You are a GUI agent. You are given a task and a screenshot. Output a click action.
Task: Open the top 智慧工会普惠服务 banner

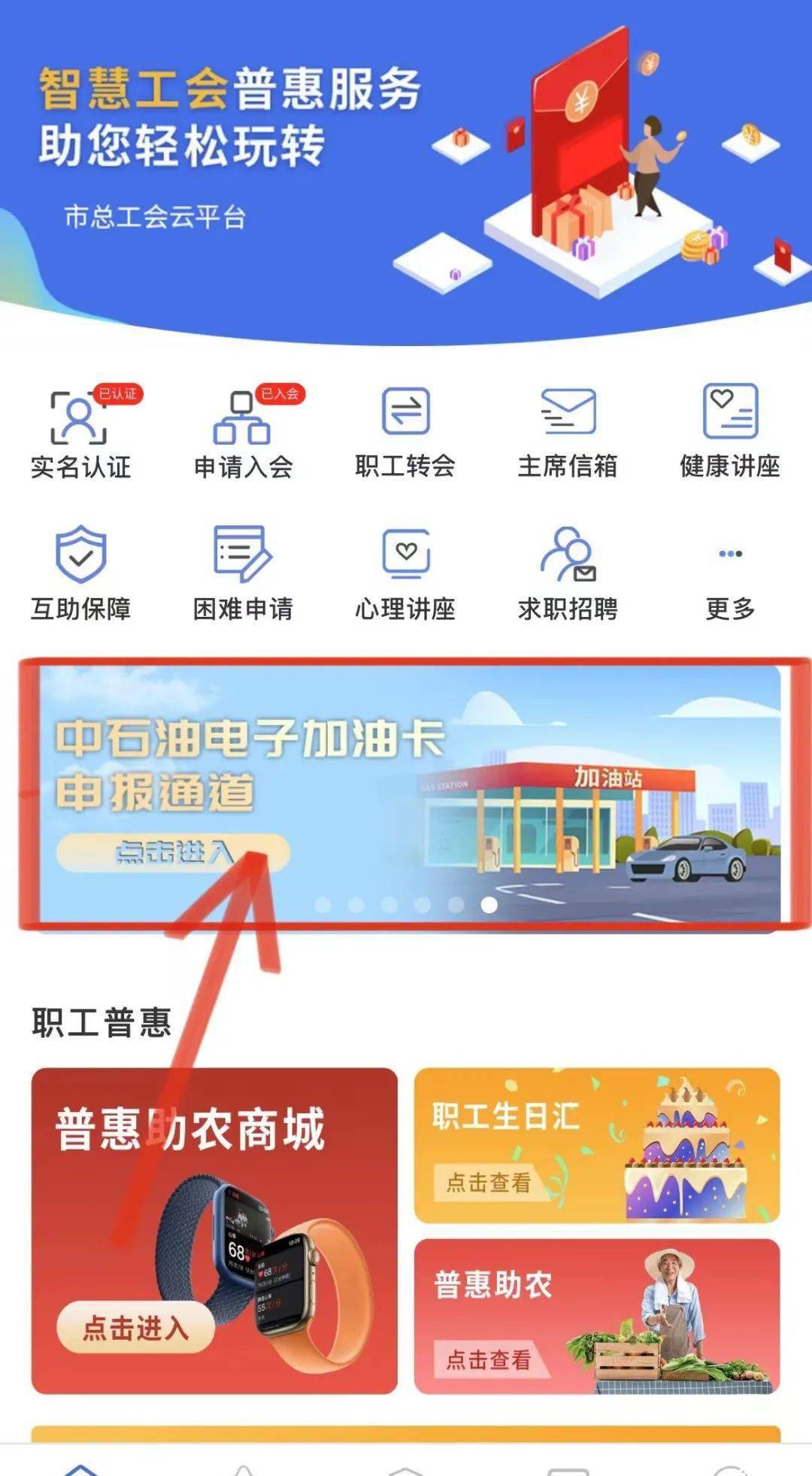(406, 166)
